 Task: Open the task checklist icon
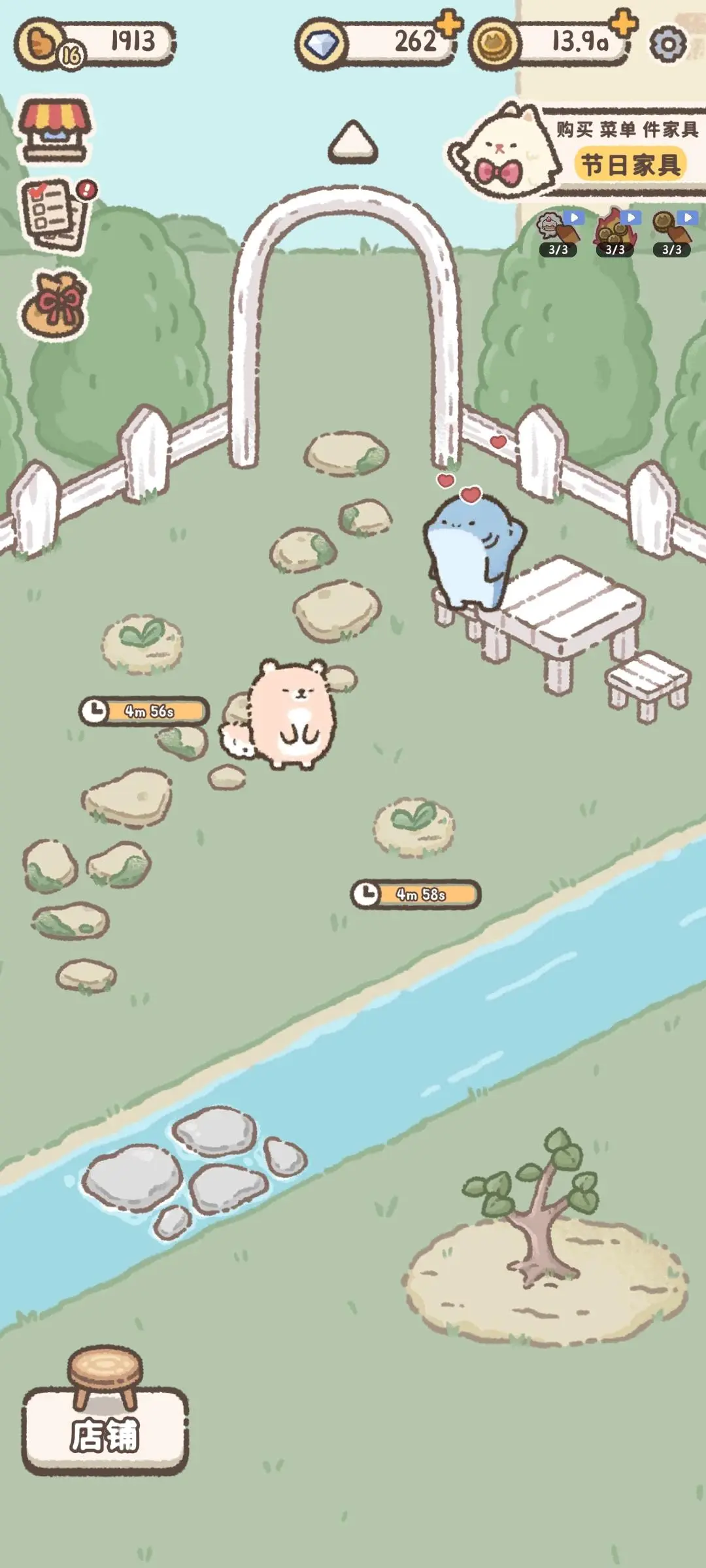pyautogui.click(x=55, y=216)
